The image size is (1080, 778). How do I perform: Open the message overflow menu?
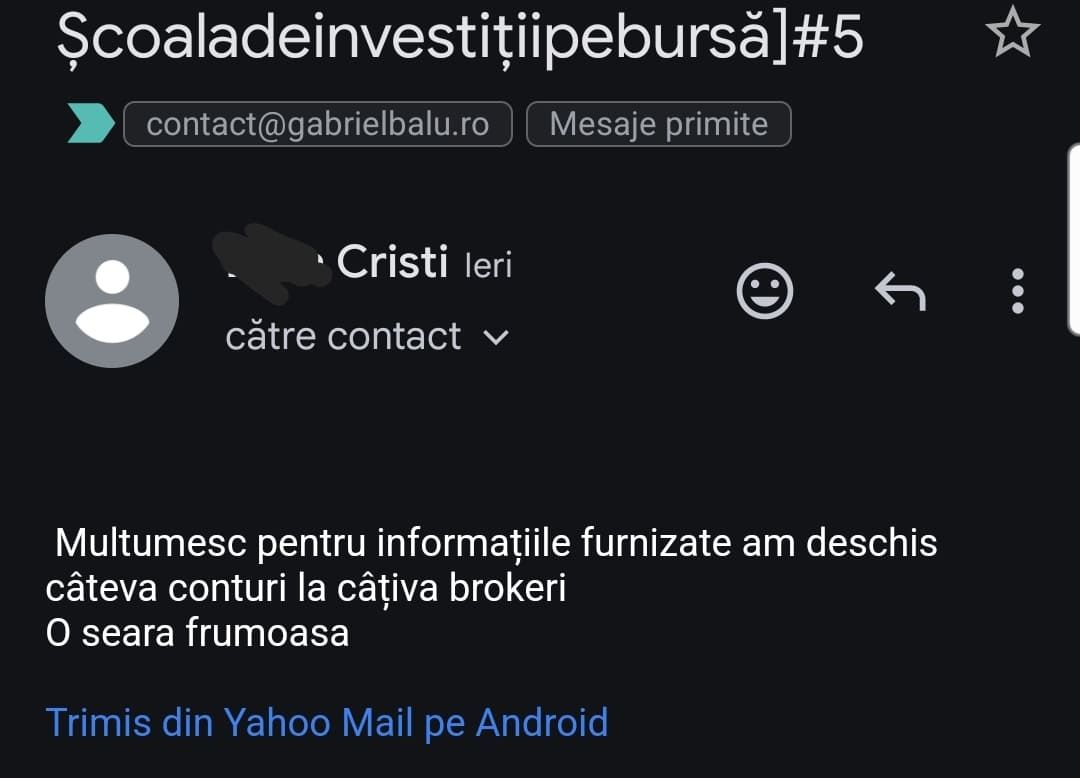coord(1017,292)
